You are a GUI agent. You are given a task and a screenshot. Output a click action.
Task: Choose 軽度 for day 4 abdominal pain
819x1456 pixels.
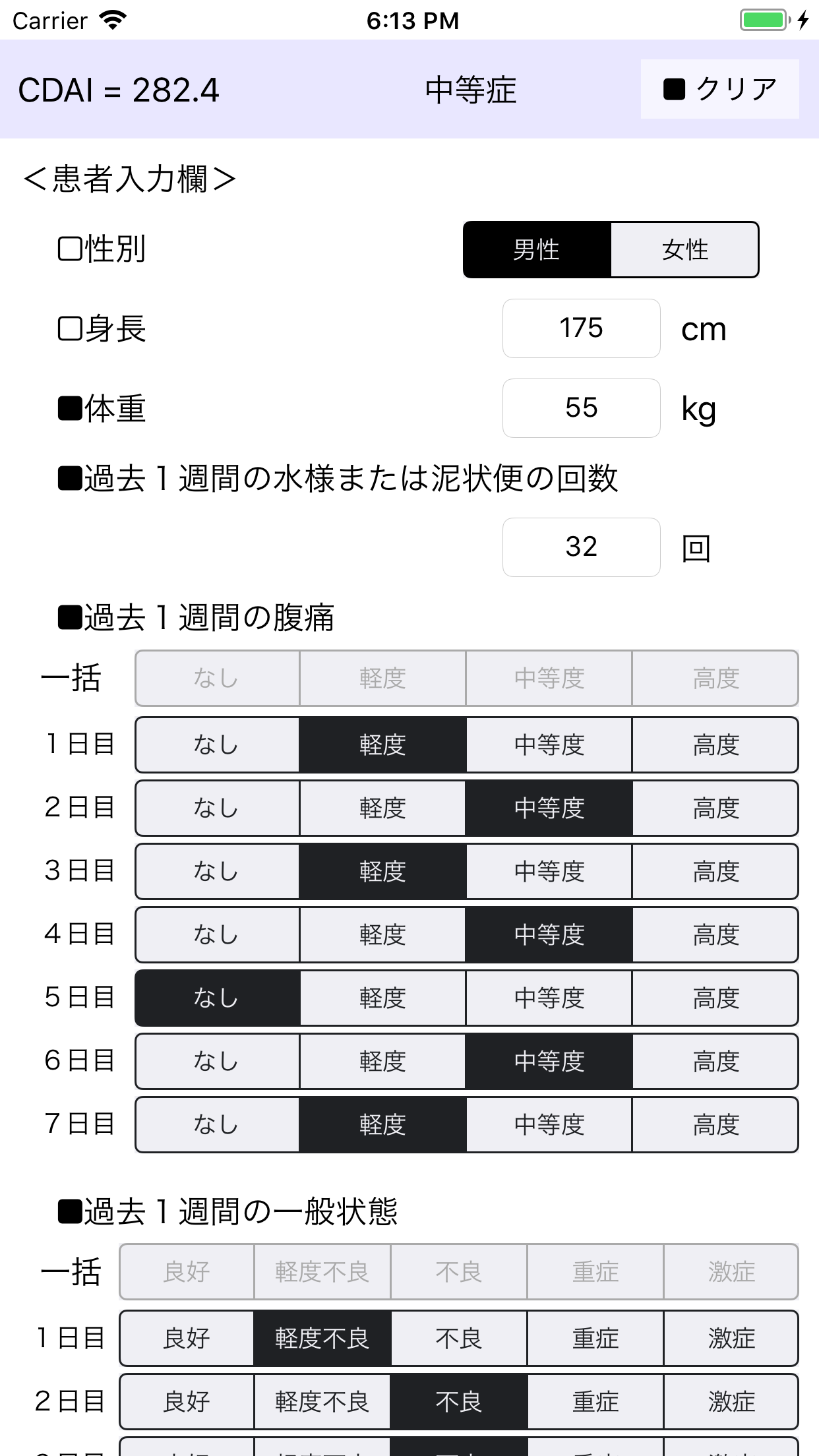382,935
